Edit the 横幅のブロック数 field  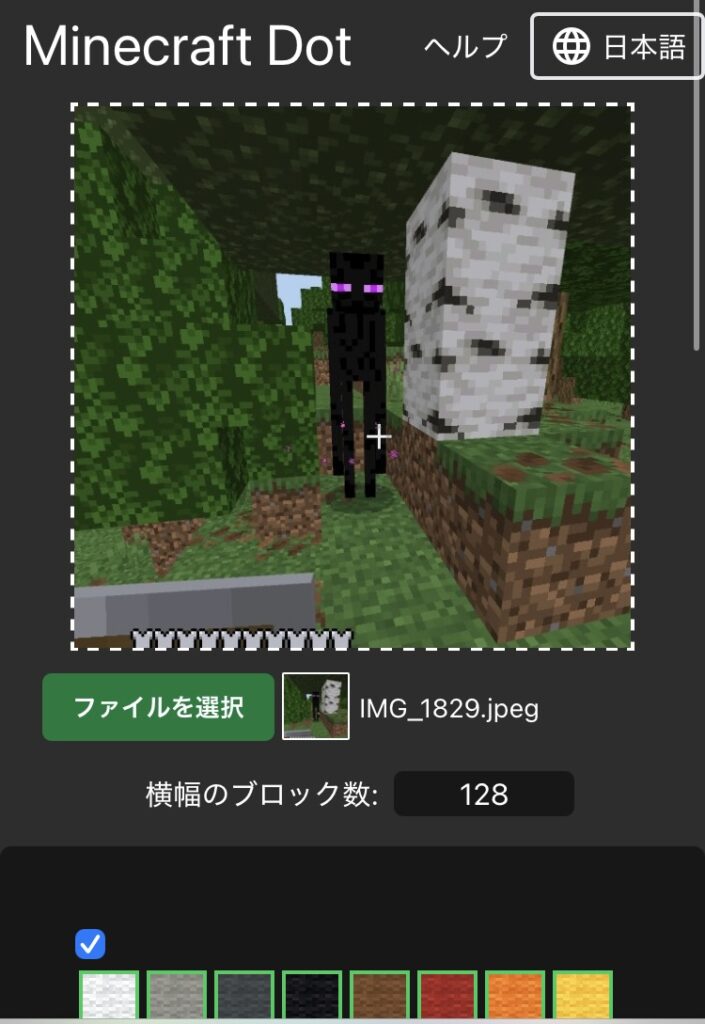point(484,794)
